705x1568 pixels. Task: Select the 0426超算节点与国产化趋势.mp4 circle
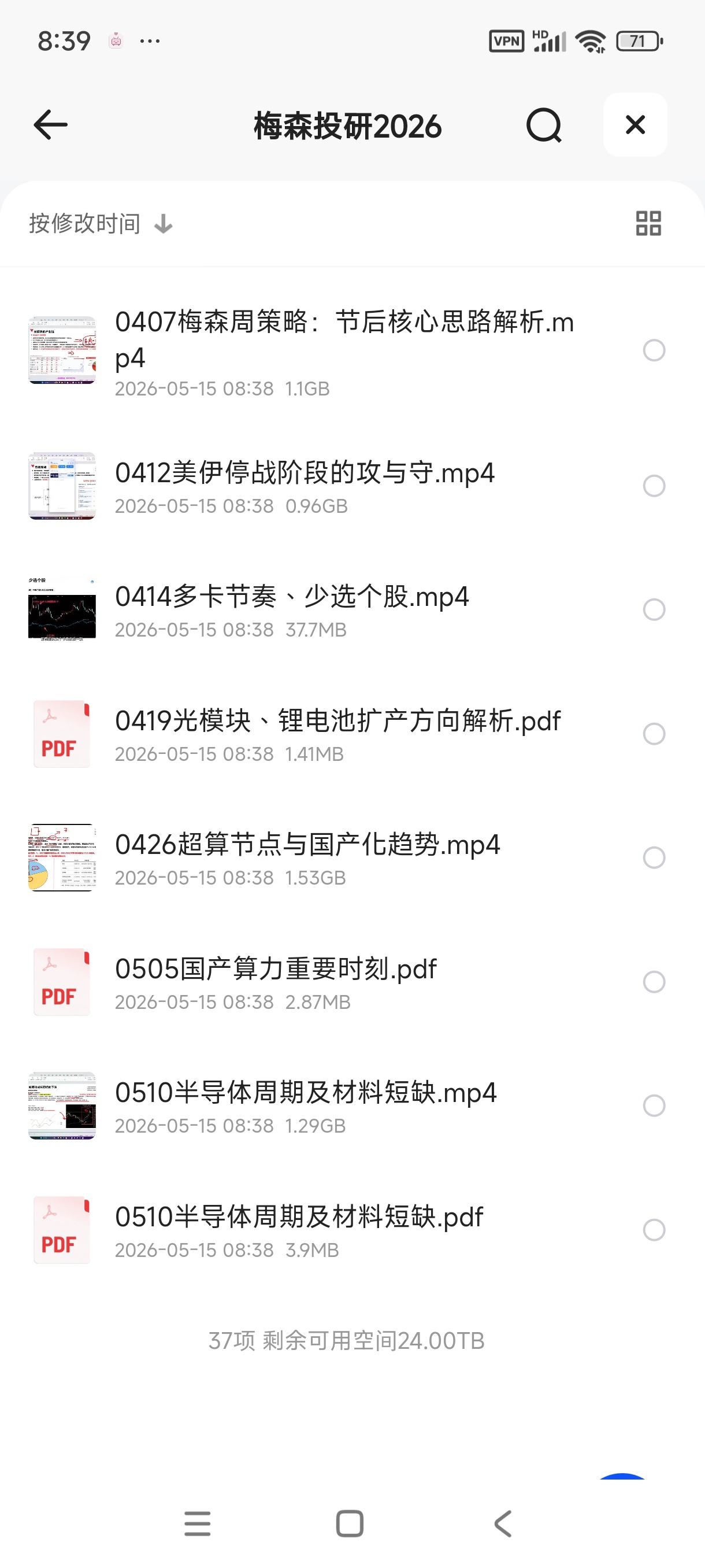(654, 857)
